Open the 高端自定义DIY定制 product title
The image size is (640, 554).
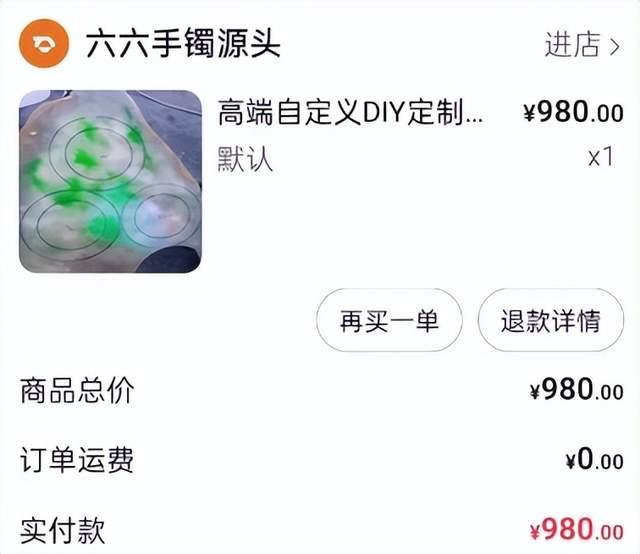tap(350, 113)
